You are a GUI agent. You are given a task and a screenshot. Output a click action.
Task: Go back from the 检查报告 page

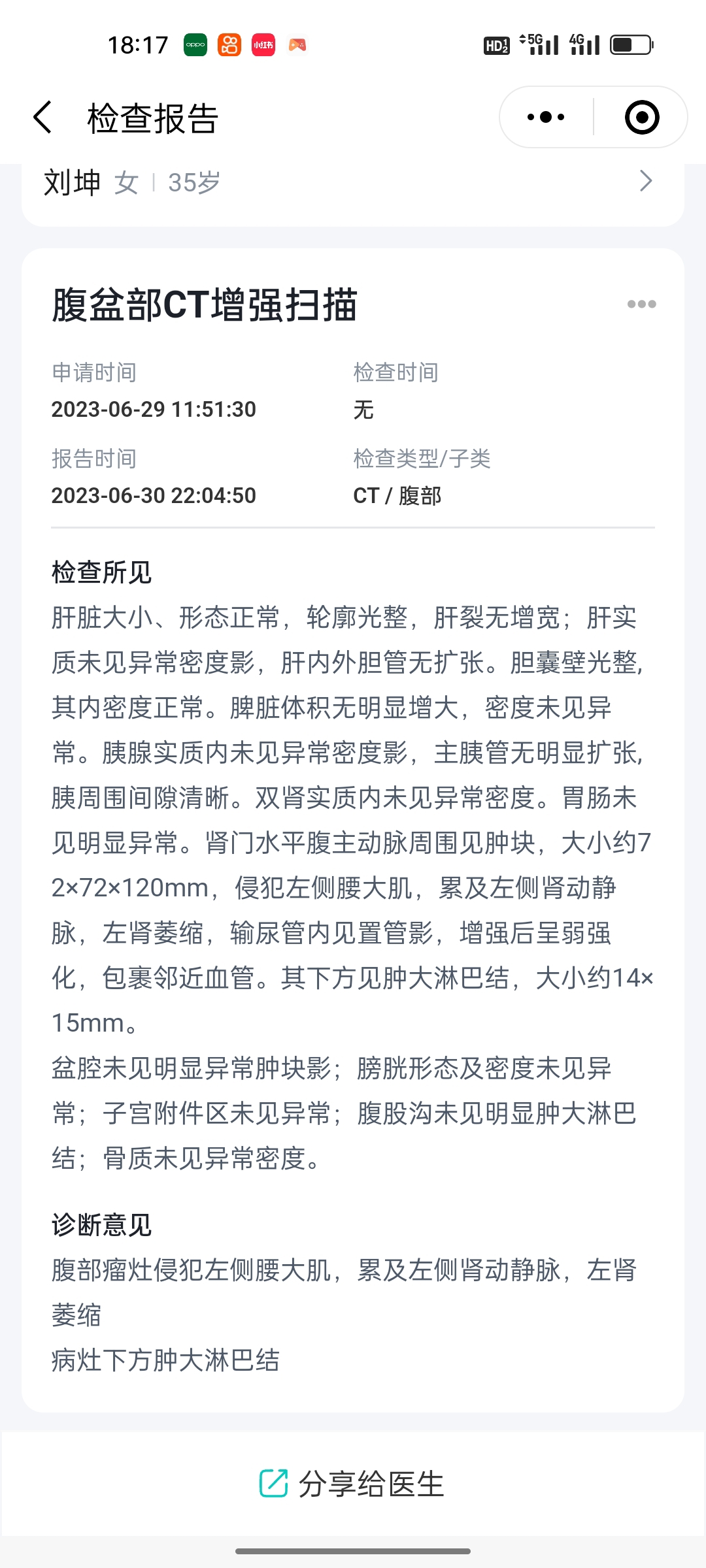coord(42,118)
